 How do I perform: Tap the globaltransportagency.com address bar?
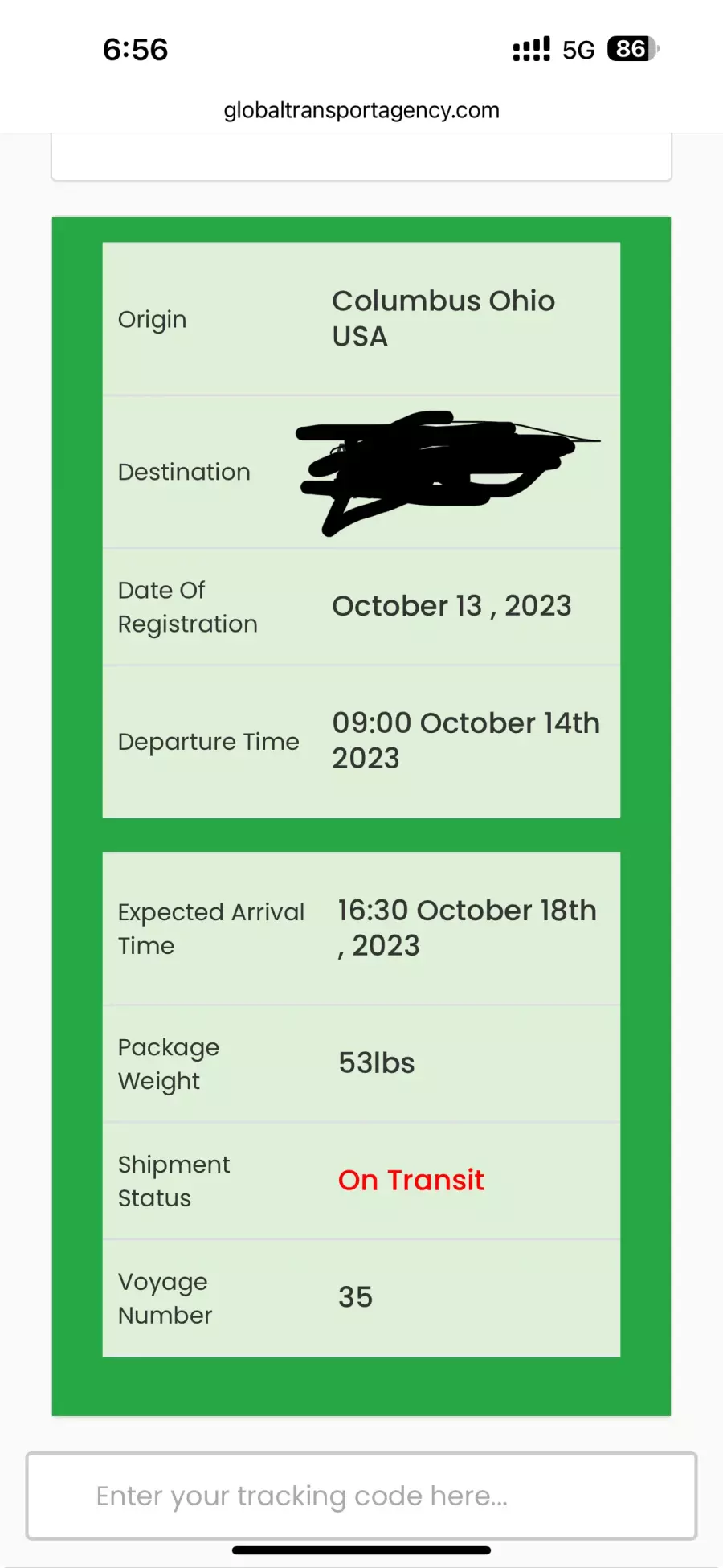[x=361, y=110]
